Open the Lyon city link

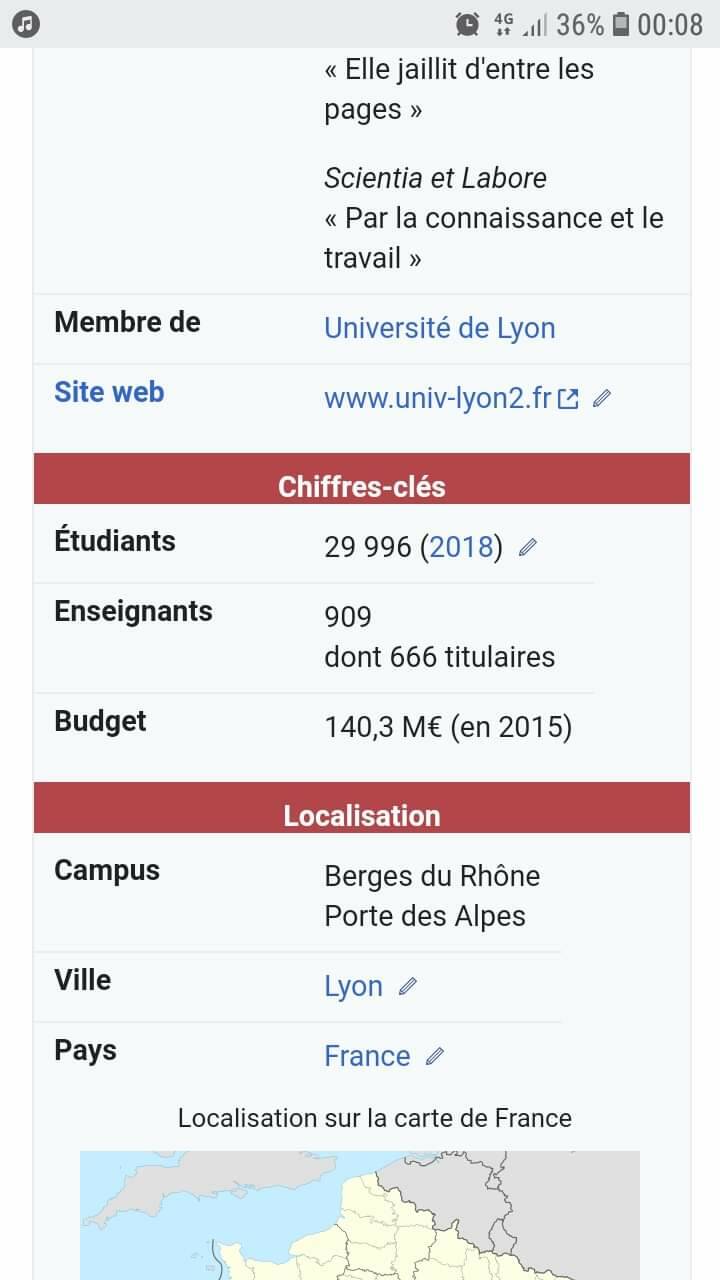[353, 986]
